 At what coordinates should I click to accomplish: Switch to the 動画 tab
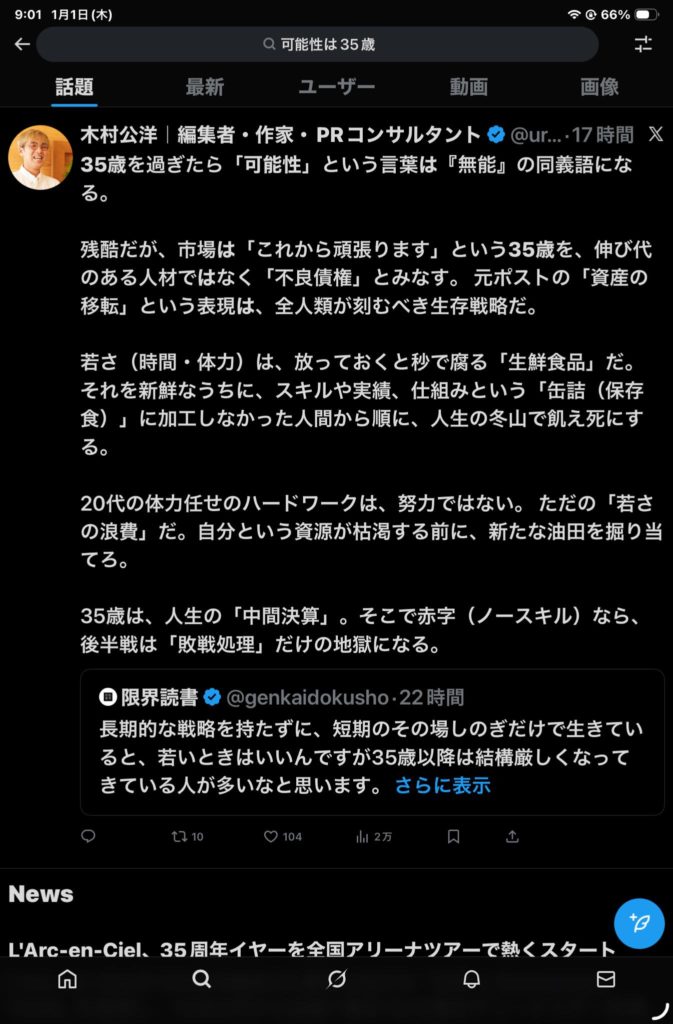coord(468,87)
